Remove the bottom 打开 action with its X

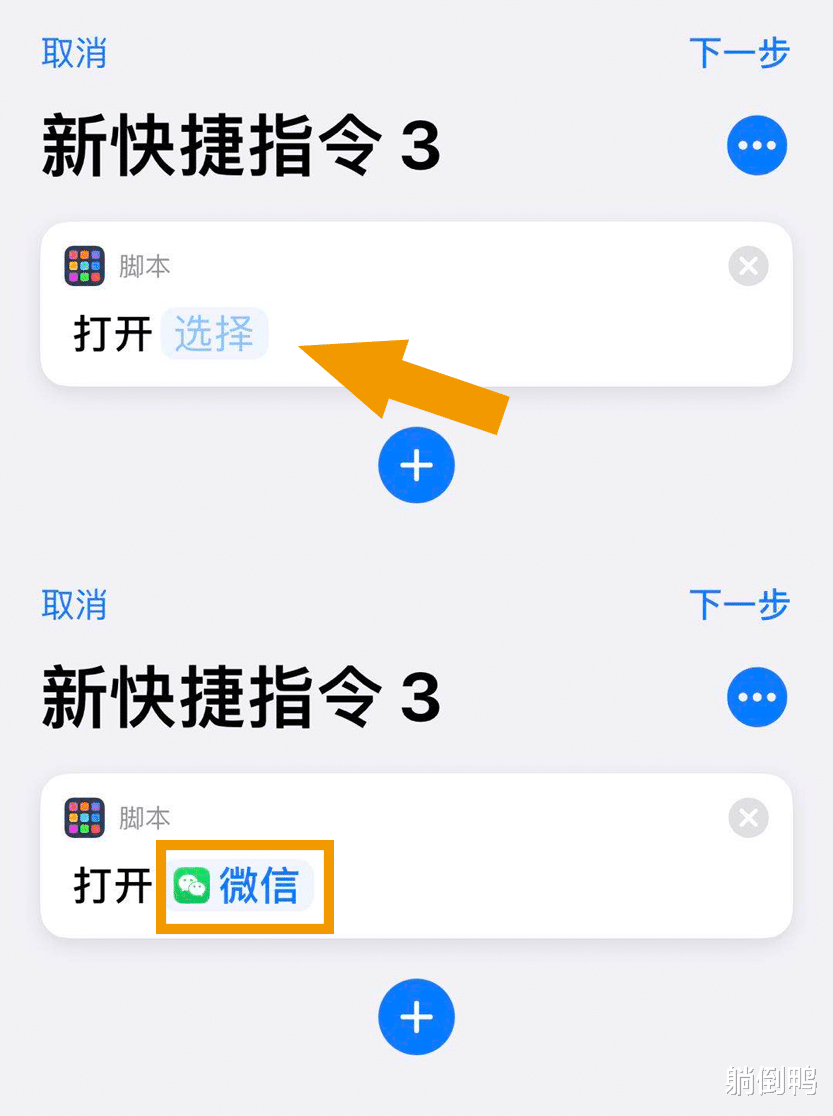point(748,817)
